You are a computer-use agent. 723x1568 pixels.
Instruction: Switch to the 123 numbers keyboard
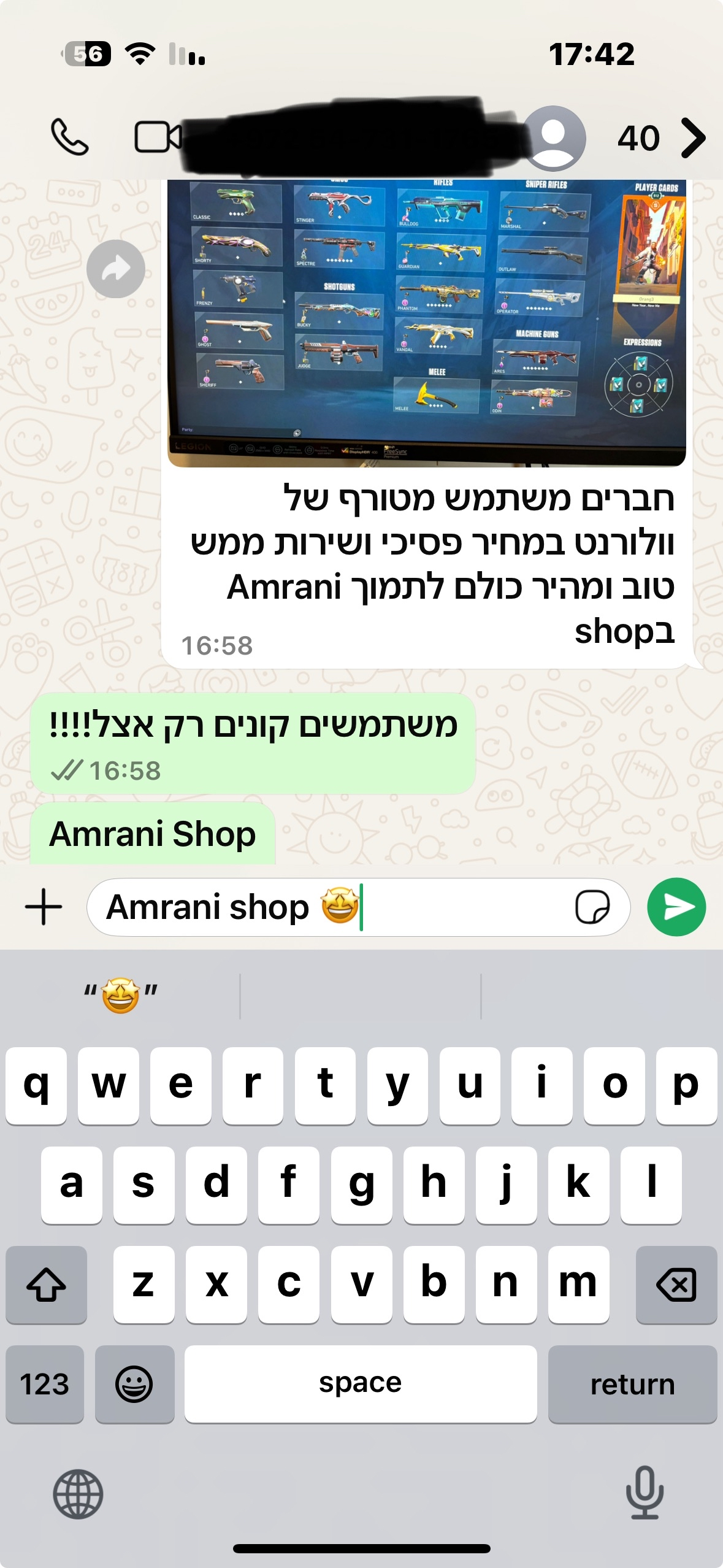pos(44,1384)
